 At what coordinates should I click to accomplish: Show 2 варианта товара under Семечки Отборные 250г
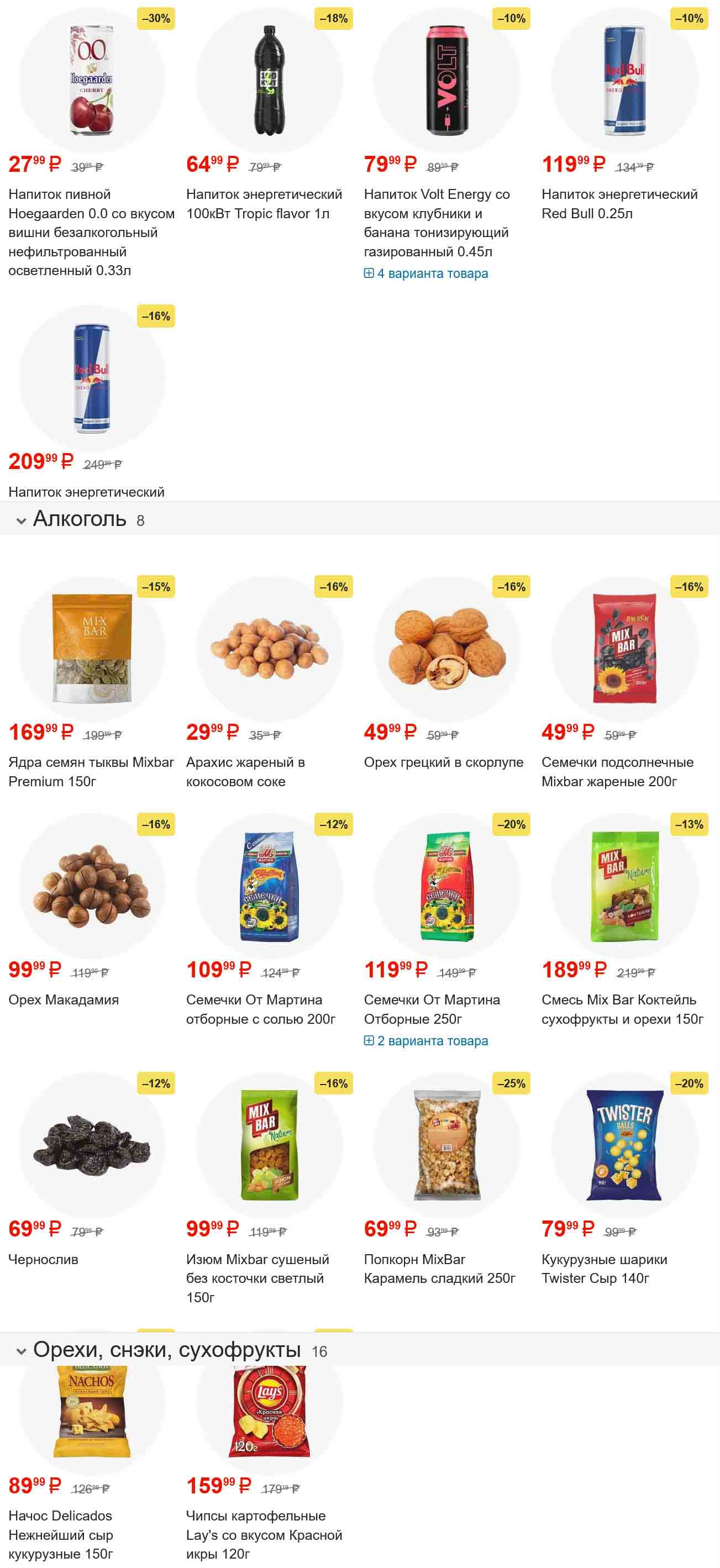(432, 1041)
